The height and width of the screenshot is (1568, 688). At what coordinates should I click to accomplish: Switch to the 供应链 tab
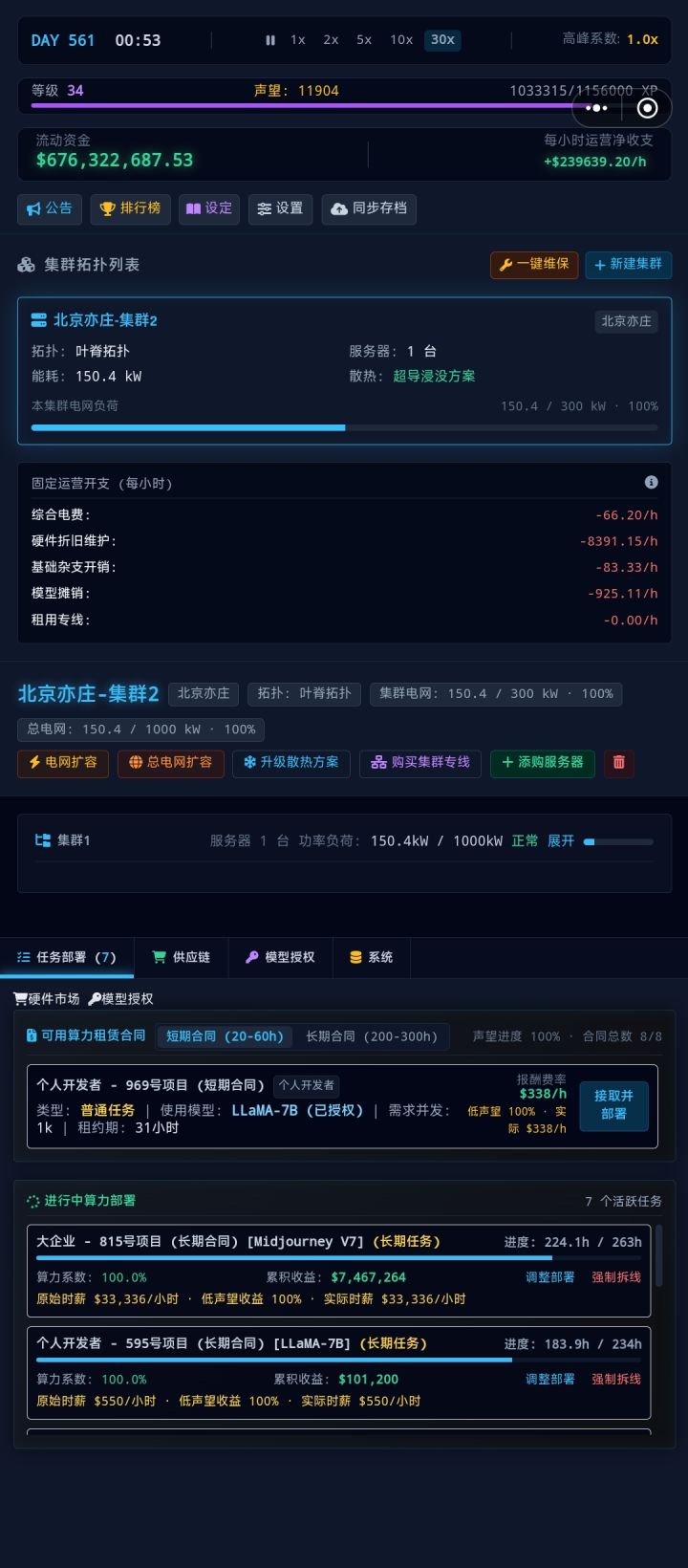pos(182,957)
